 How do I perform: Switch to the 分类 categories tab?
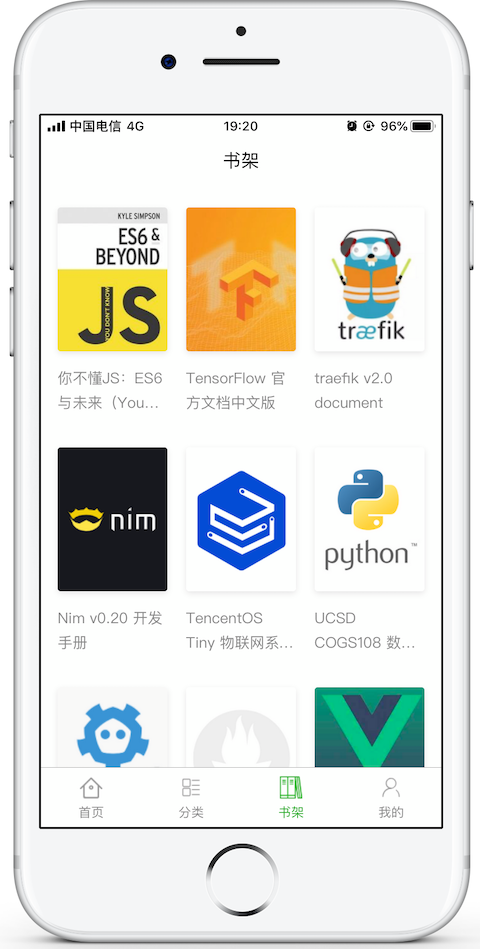click(x=191, y=798)
